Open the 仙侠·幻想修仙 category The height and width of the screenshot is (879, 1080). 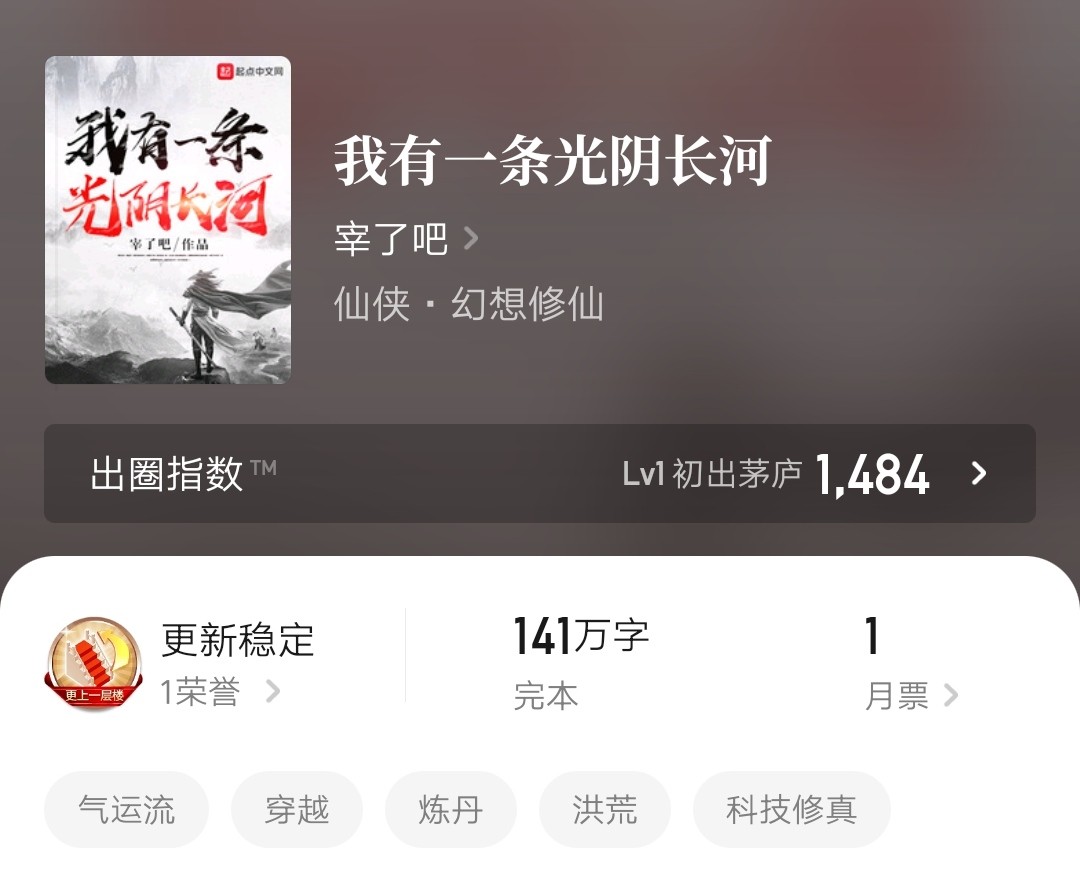click(x=468, y=304)
